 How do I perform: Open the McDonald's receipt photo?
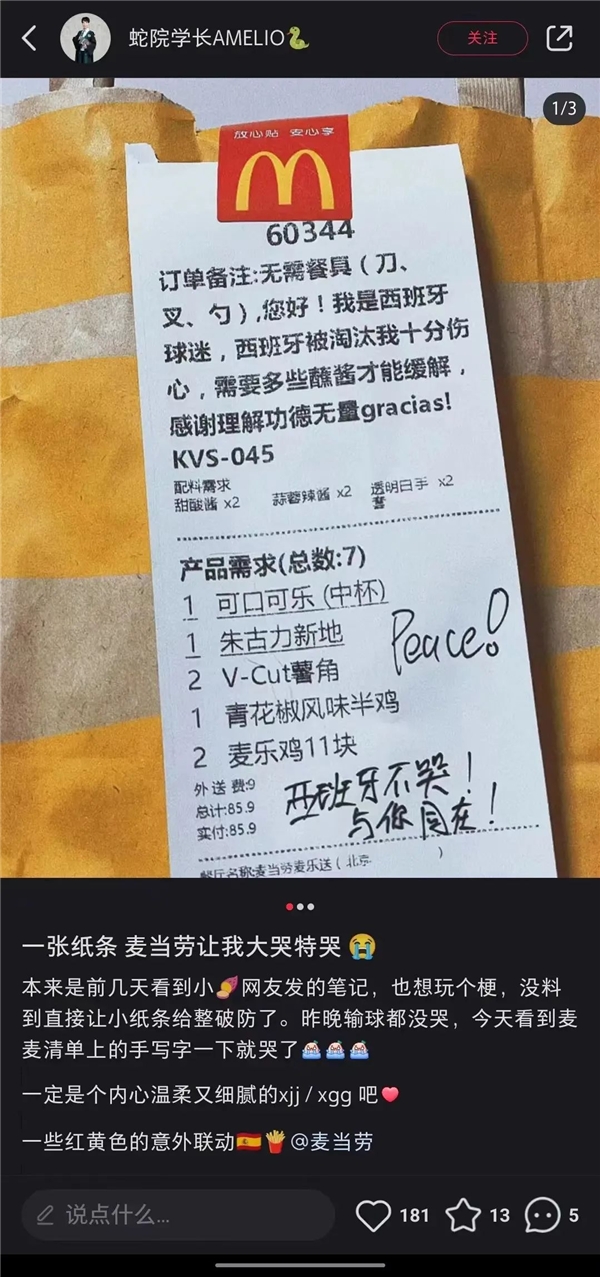[x=300, y=478]
